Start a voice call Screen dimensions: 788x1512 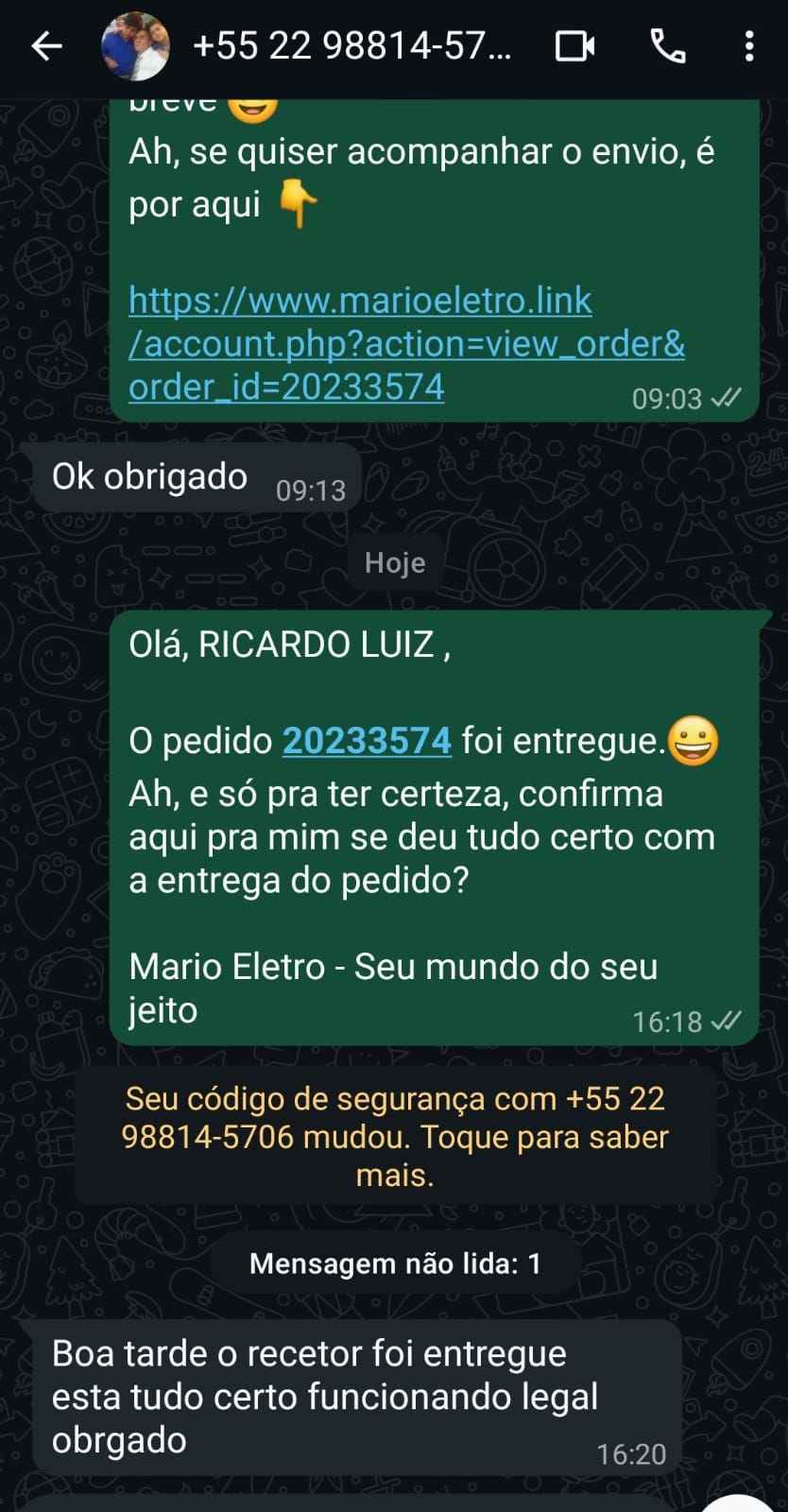coord(668,45)
